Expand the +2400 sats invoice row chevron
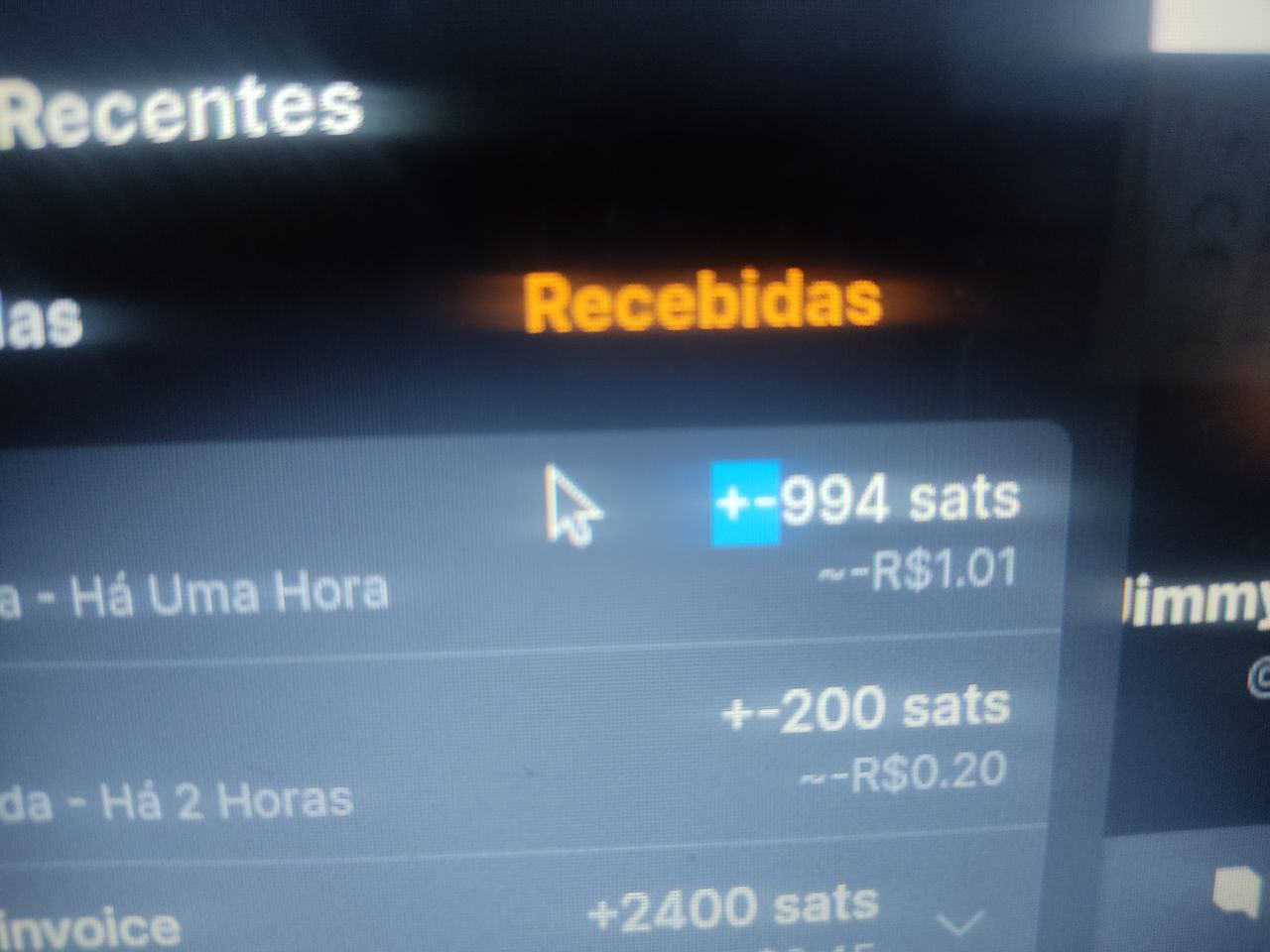Image resolution: width=1270 pixels, height=952 pixels. pyautogui.click(x=959, y=923)
